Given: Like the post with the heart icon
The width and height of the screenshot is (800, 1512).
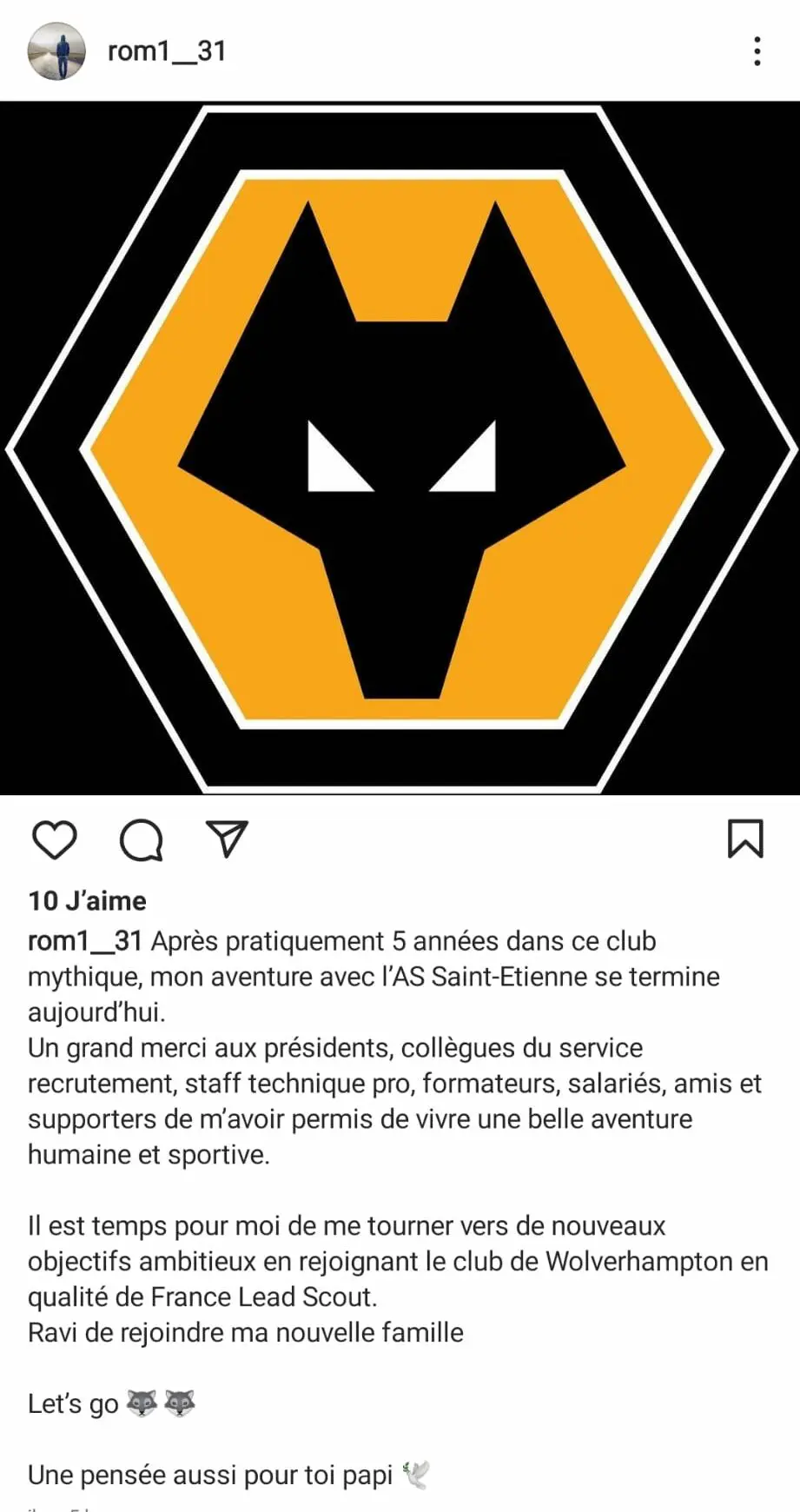Looking at the screenshot, I should pos(55,839).
